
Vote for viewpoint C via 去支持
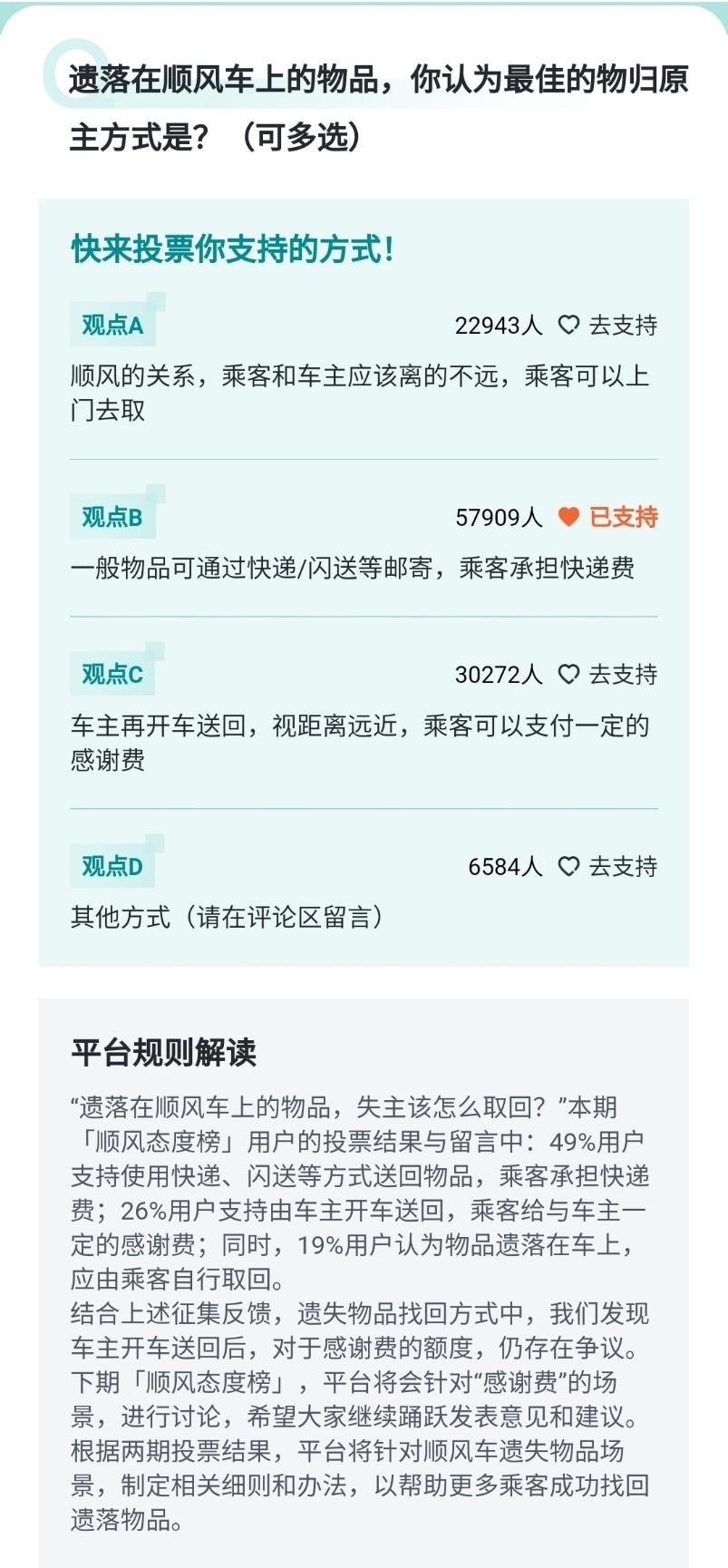tap(607, 675)
